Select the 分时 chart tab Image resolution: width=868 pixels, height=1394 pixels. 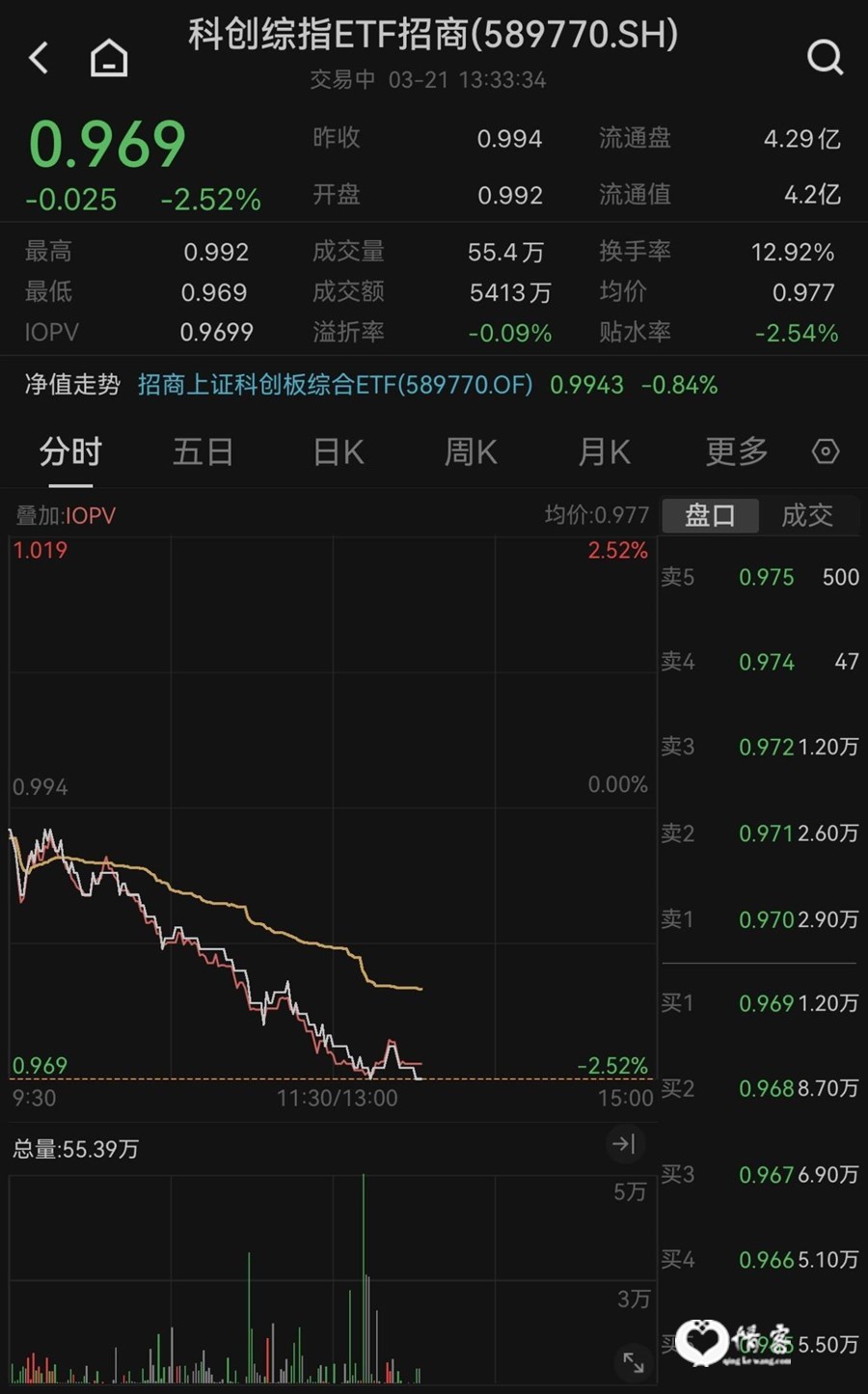pyautogui.click(x=70, y=451)
